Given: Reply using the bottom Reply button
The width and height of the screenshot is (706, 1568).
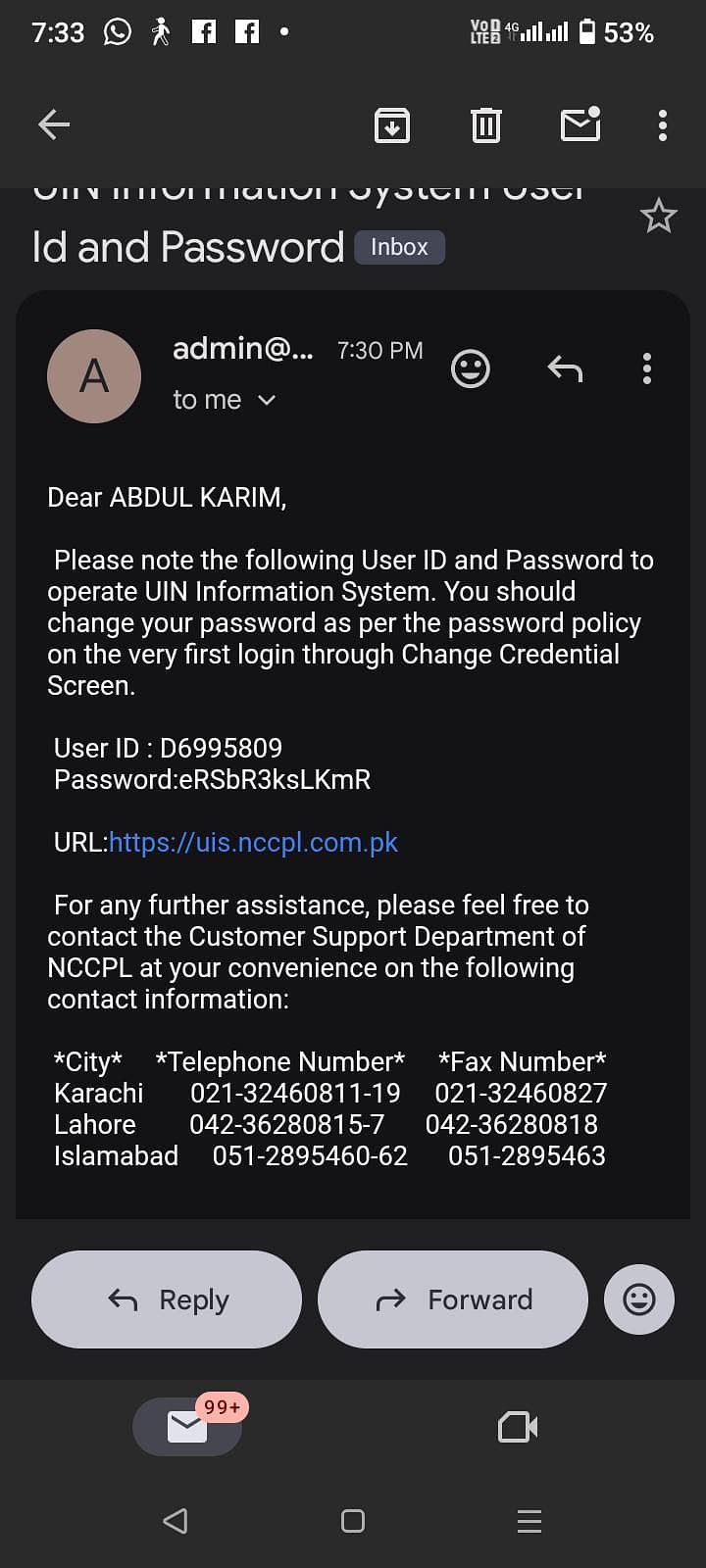Looking at the screenshot, I should tap(167, 1299).
